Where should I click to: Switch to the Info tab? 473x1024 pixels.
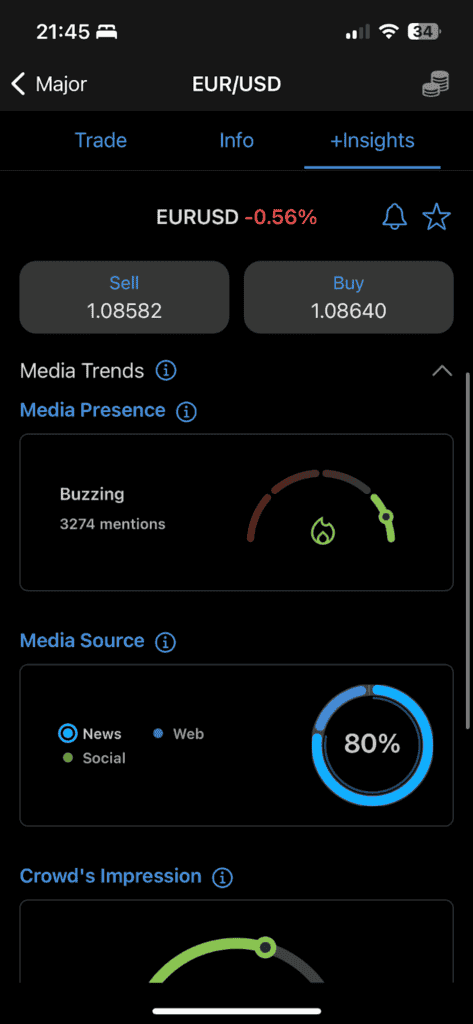[x=236, y=140]
